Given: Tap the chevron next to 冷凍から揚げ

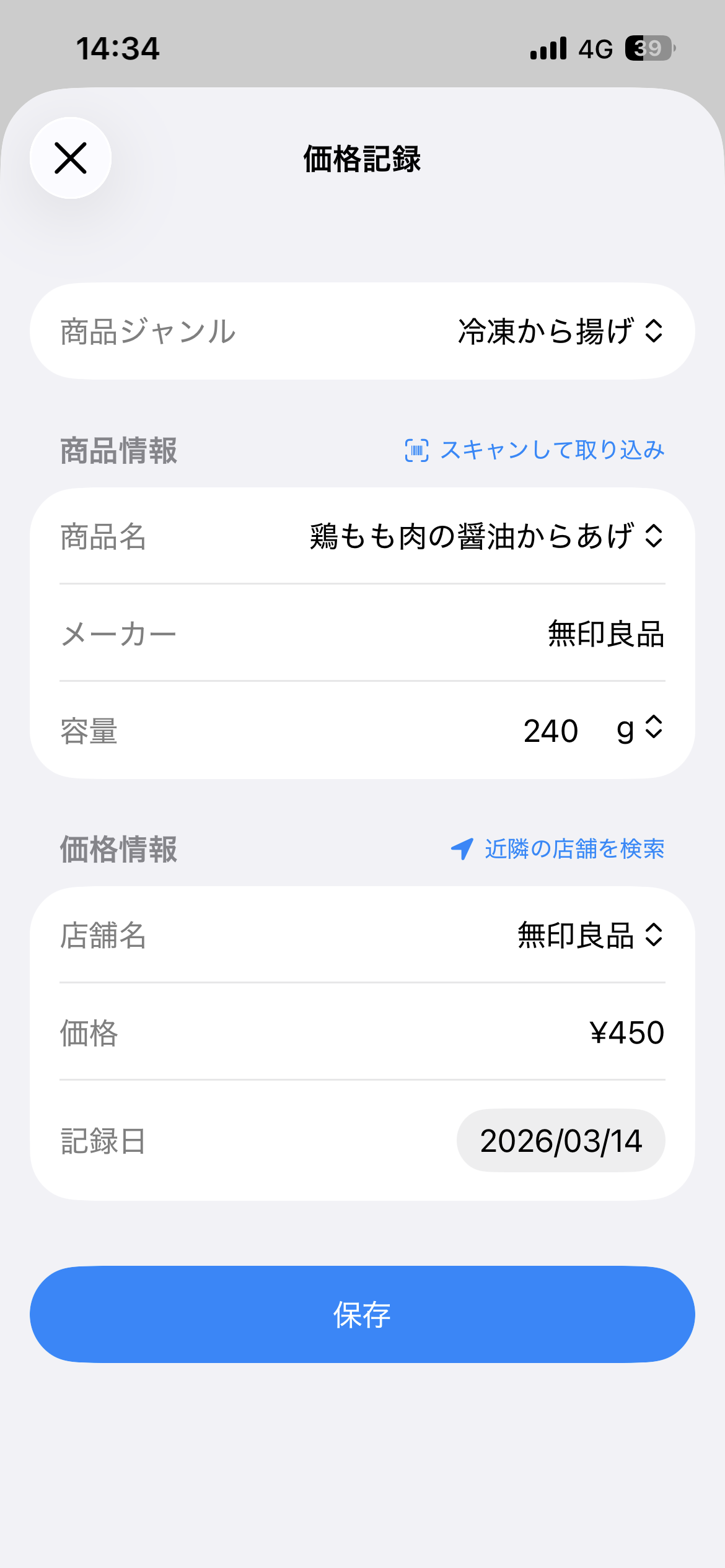Looking at the screenshot, I should tap(654, 331).
